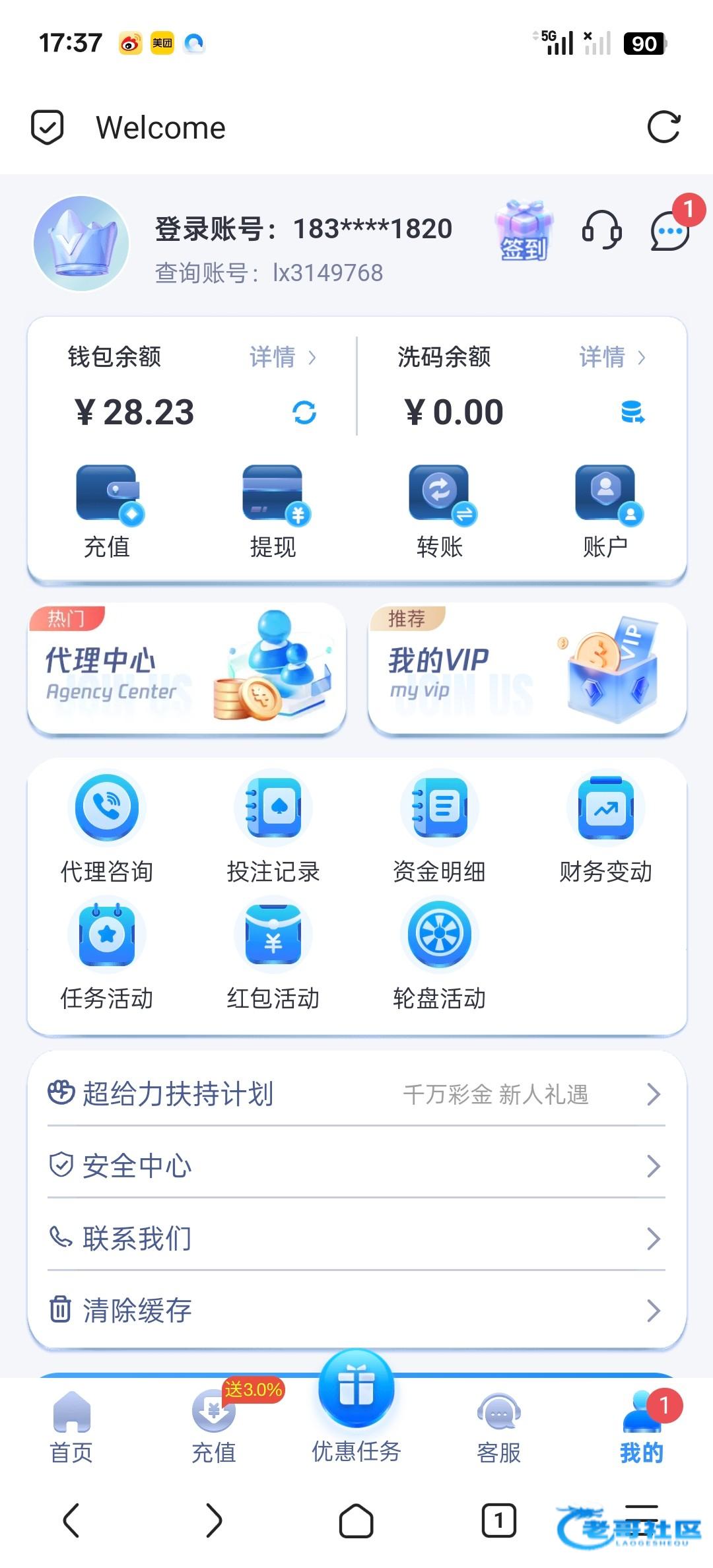Refresh the 钱包余额 wallet balance
713x1568 pixels.
pyautogui.click(x=304, y=413)
